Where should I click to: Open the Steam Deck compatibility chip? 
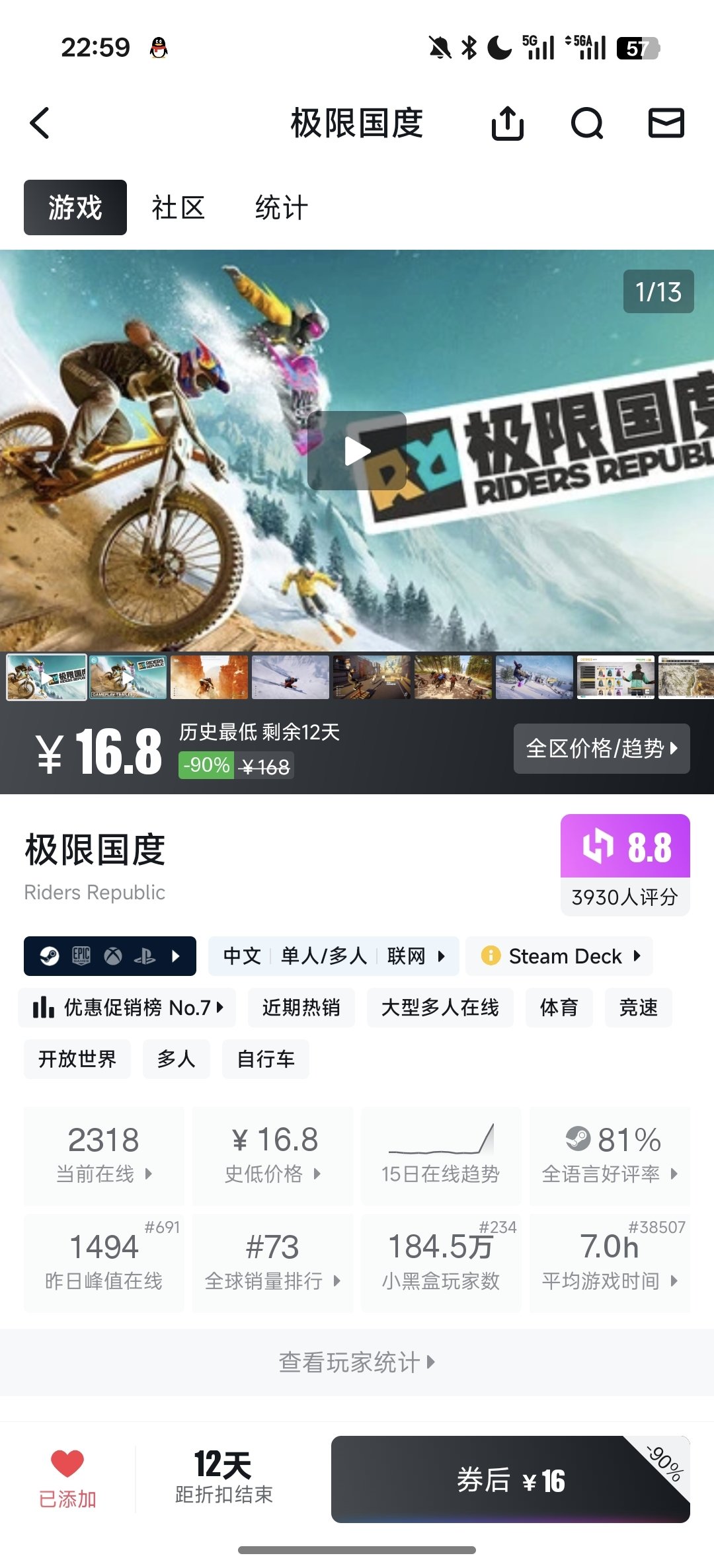click(559, 956)
